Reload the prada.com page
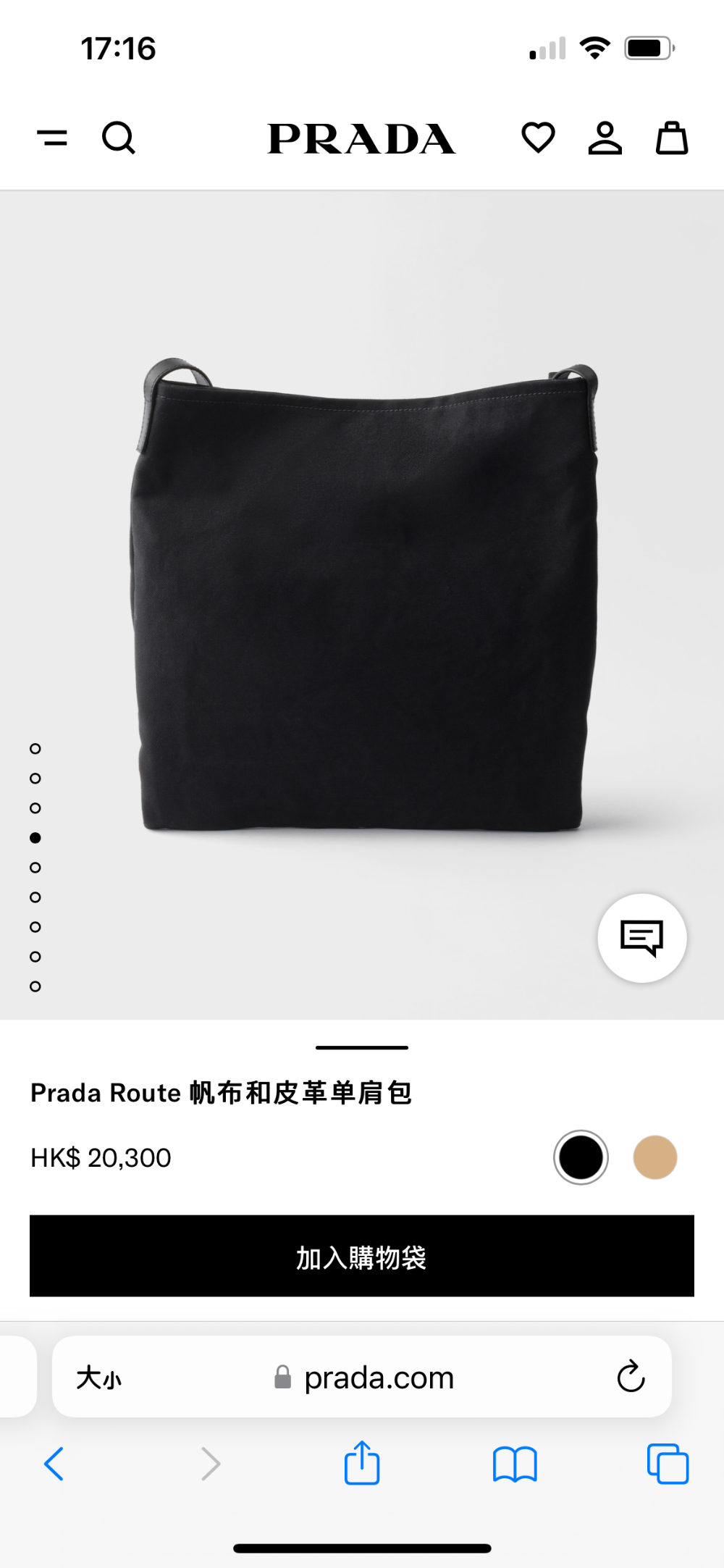Screen dimensions: 724x1568 [x=631, y=1376]
